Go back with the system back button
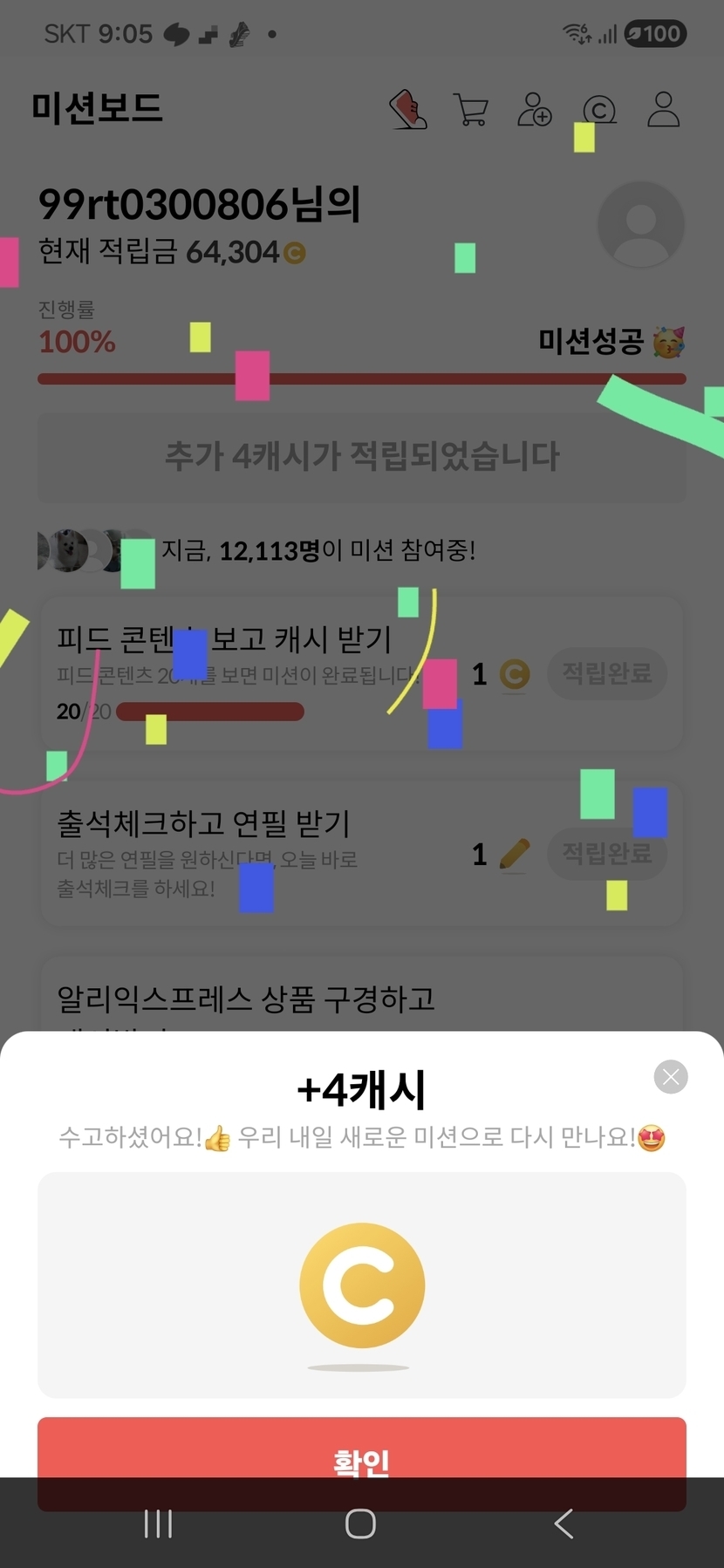The height and width of the screenshot is (1568, 724). (564, 1524)
